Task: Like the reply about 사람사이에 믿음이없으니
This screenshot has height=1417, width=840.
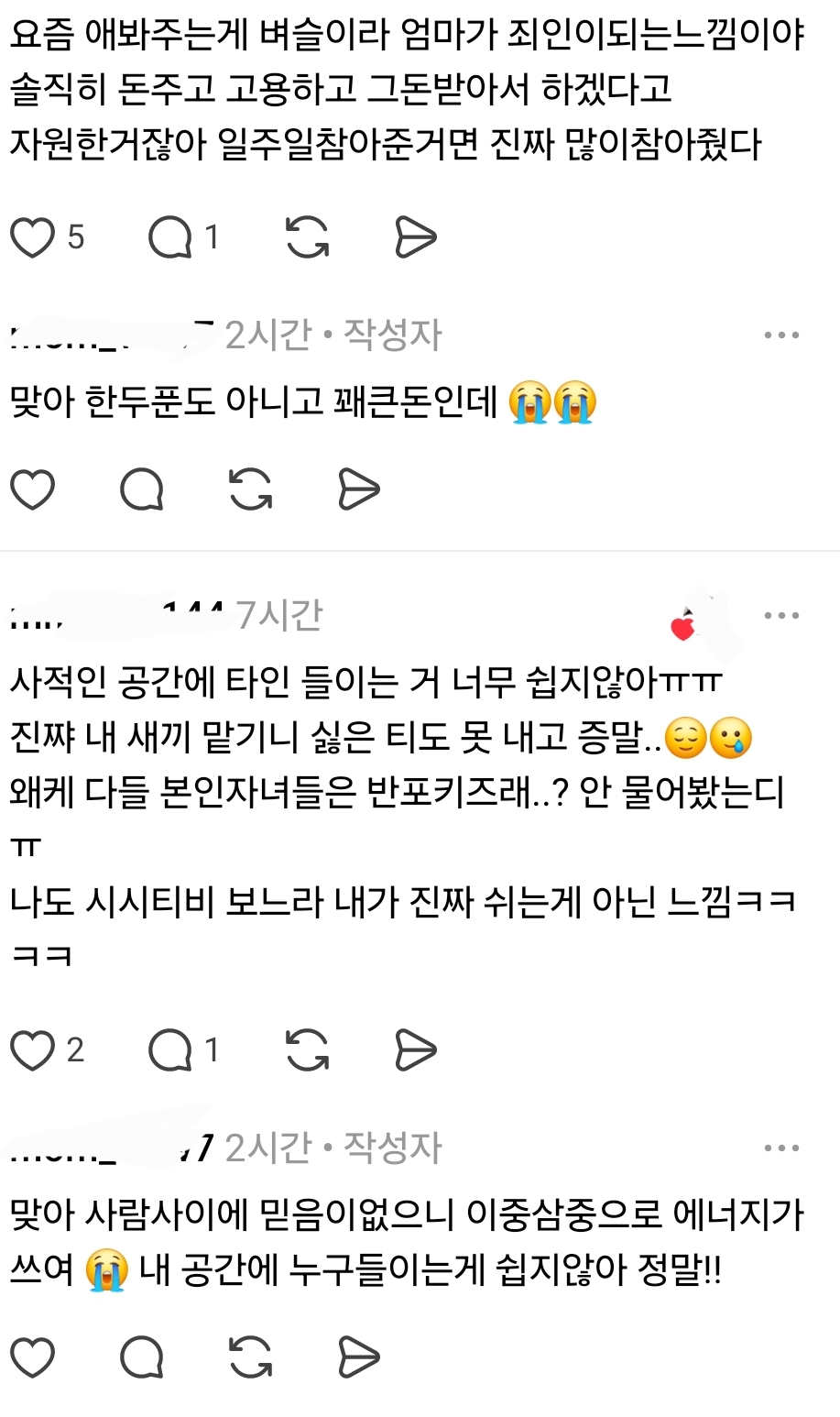Action: pos(33,1357)
